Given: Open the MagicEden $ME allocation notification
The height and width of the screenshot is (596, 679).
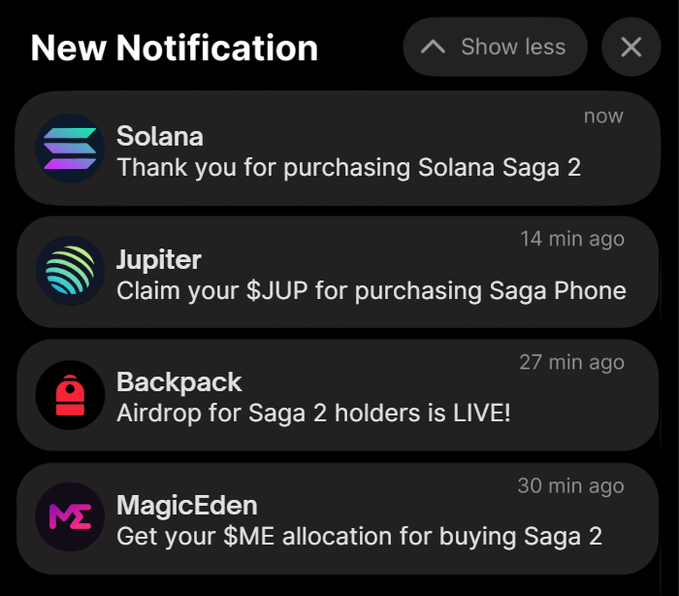Looking at the screenshot, I should pos(338,520).
